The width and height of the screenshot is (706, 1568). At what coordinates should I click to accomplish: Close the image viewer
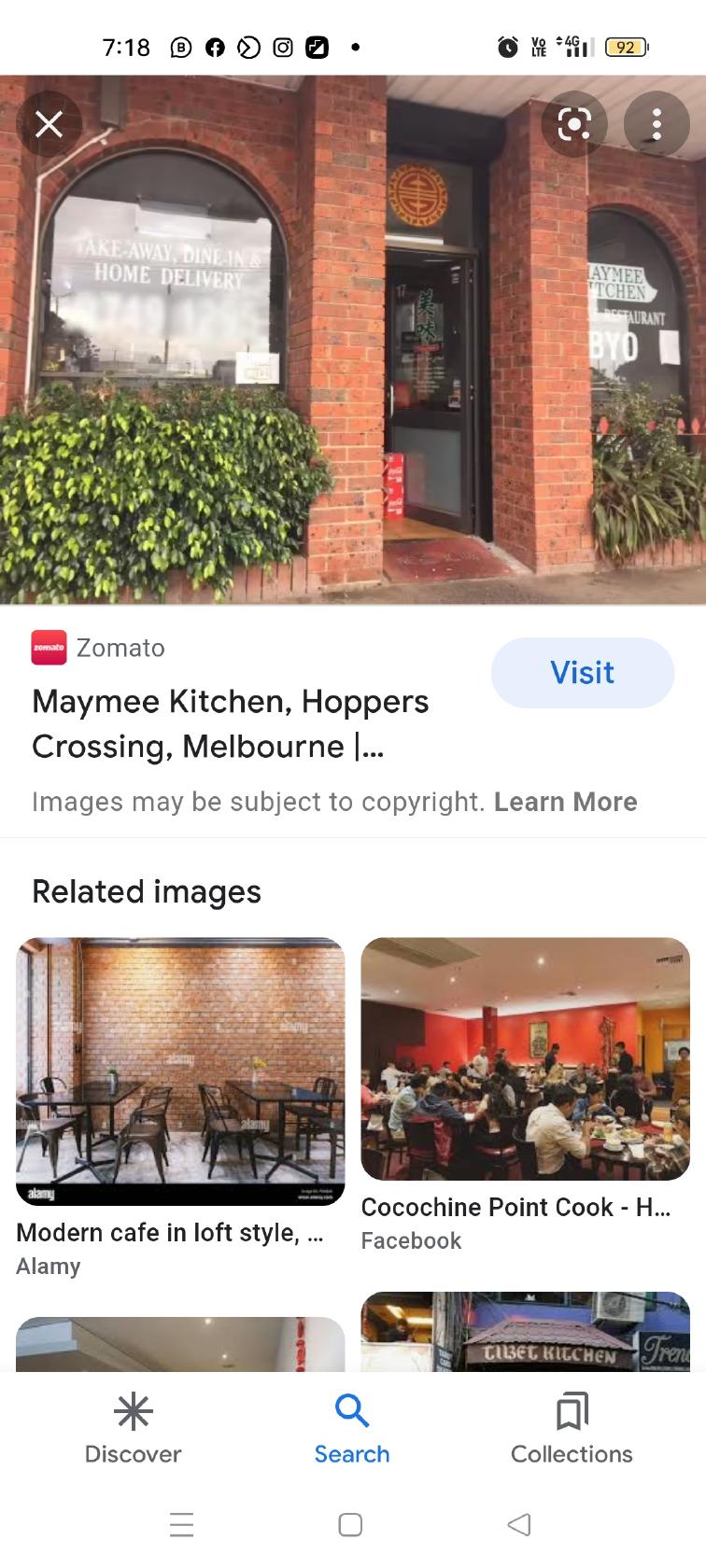(x=49, y=123)
